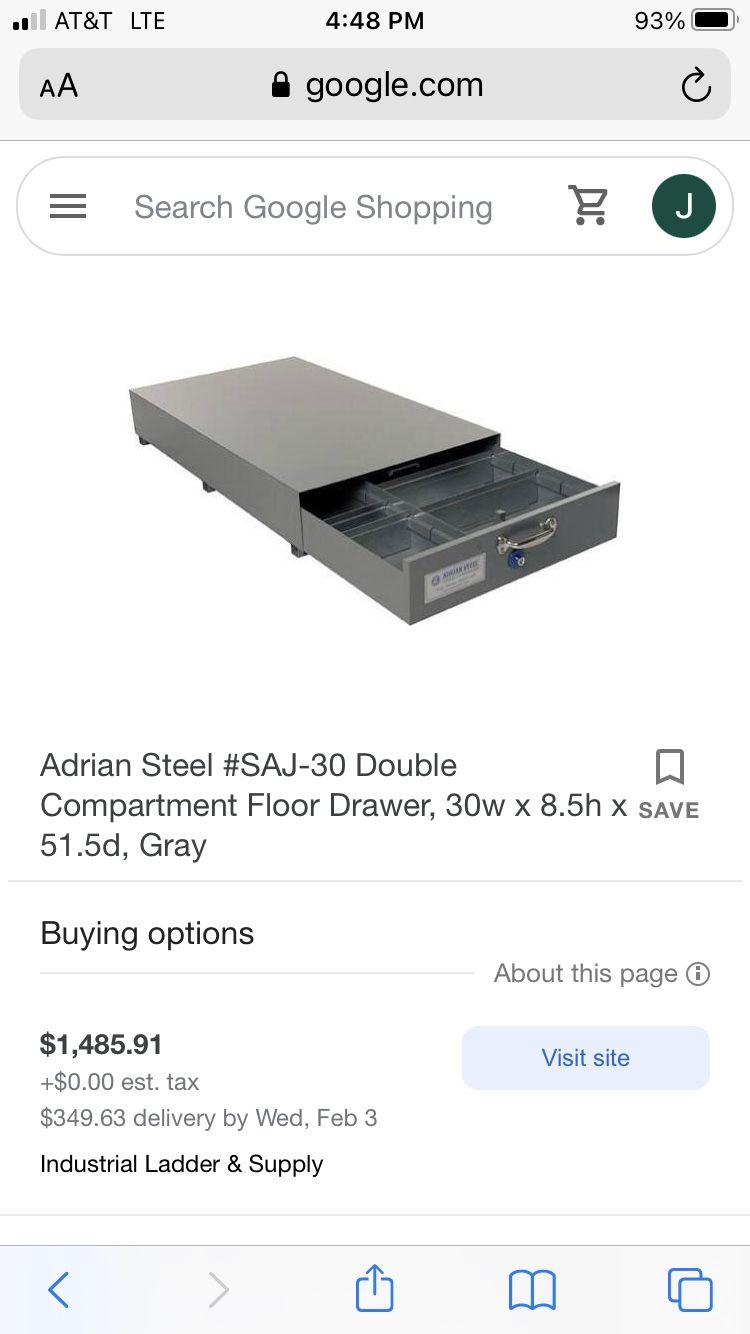The width and height of the screenshot is (750, 1334).
Task: Open Safari bookmarks
Action: click(x=532, y=1290)
